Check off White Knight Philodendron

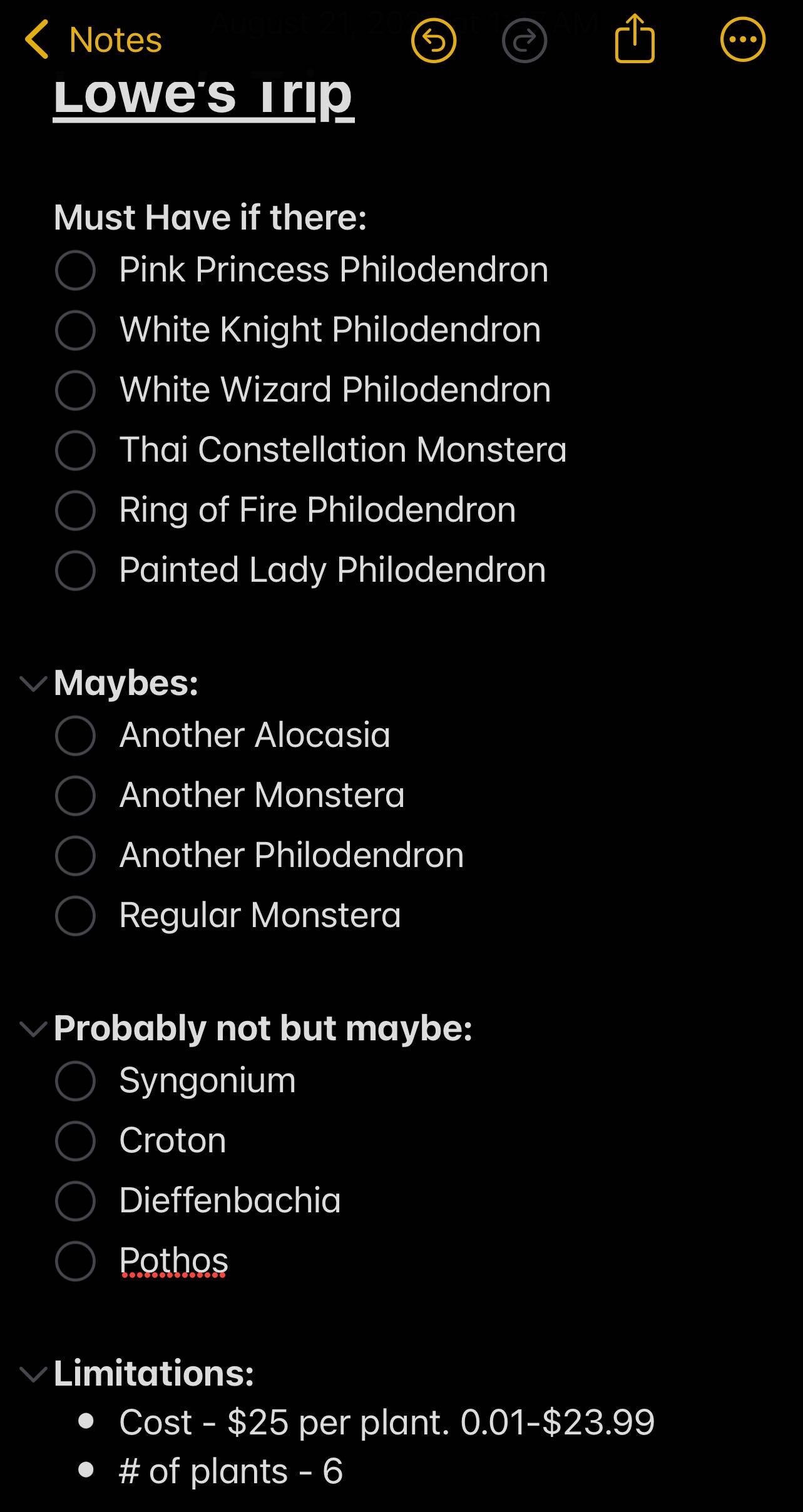(75, 330)
